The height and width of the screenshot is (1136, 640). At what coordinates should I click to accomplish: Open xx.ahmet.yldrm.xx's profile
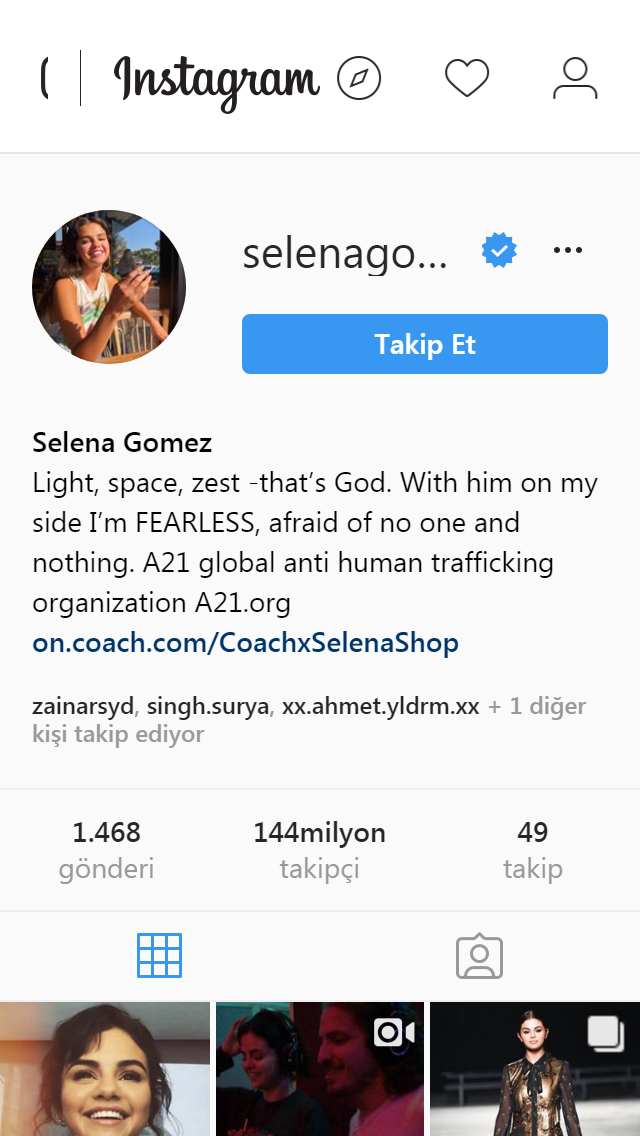tap(380, 707)
